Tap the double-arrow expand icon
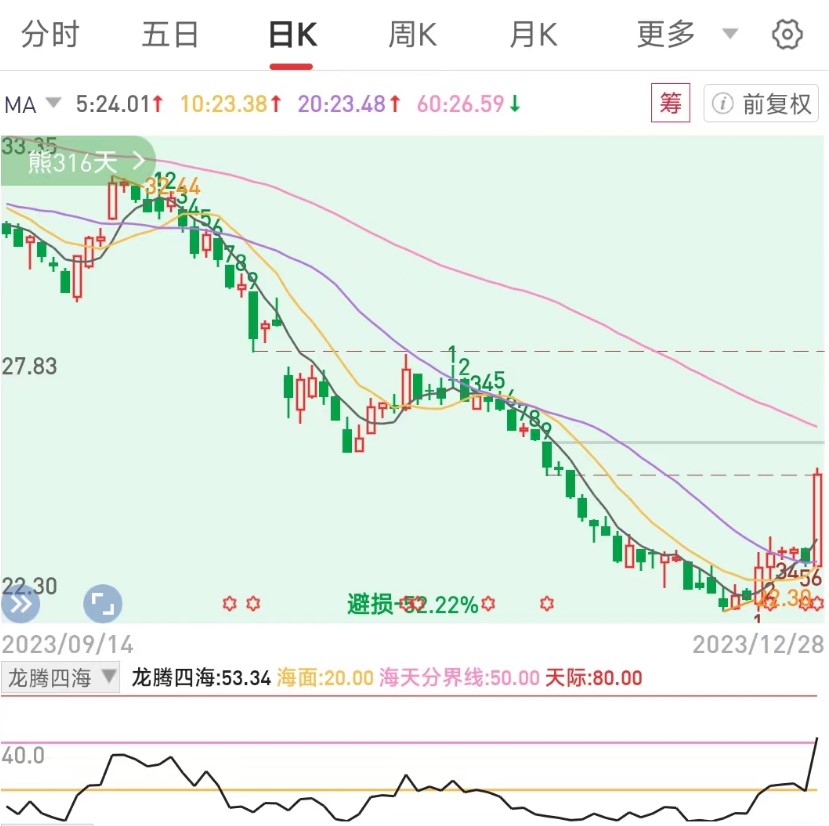Viewport: 829px width, 826px height. pyautogui.click(x=21, y=604)
